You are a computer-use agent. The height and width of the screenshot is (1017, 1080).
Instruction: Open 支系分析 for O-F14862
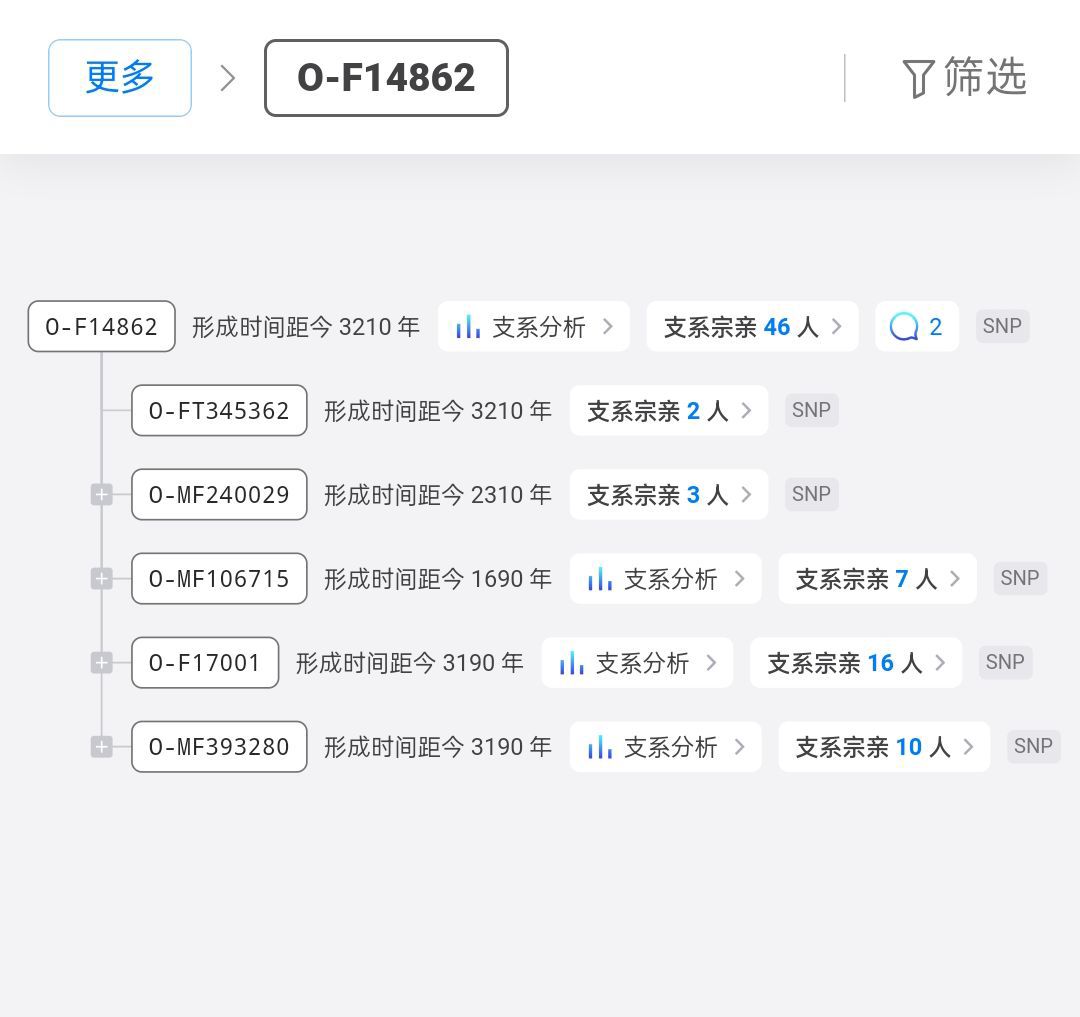(x=533, y=327)
